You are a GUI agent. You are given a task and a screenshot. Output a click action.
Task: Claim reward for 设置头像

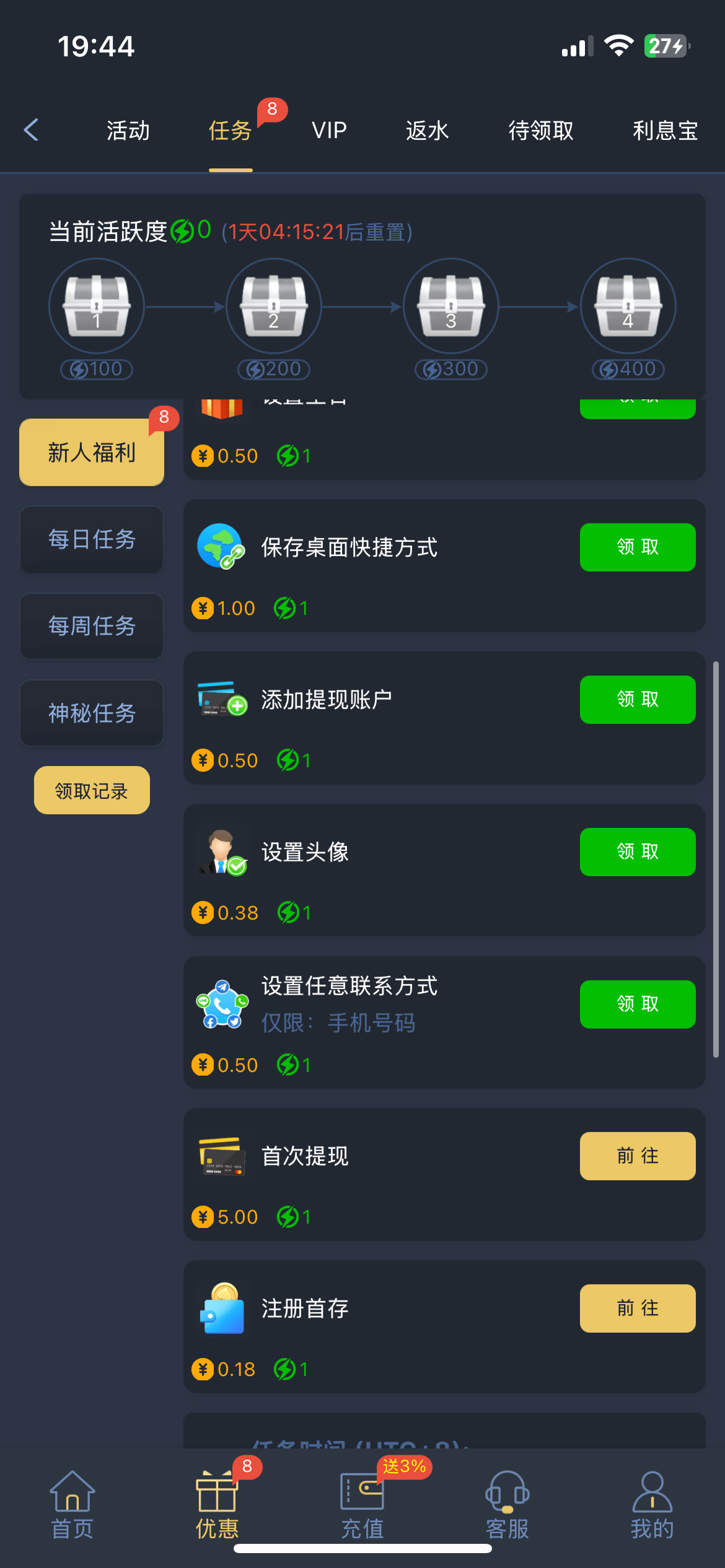pos(637,852)
